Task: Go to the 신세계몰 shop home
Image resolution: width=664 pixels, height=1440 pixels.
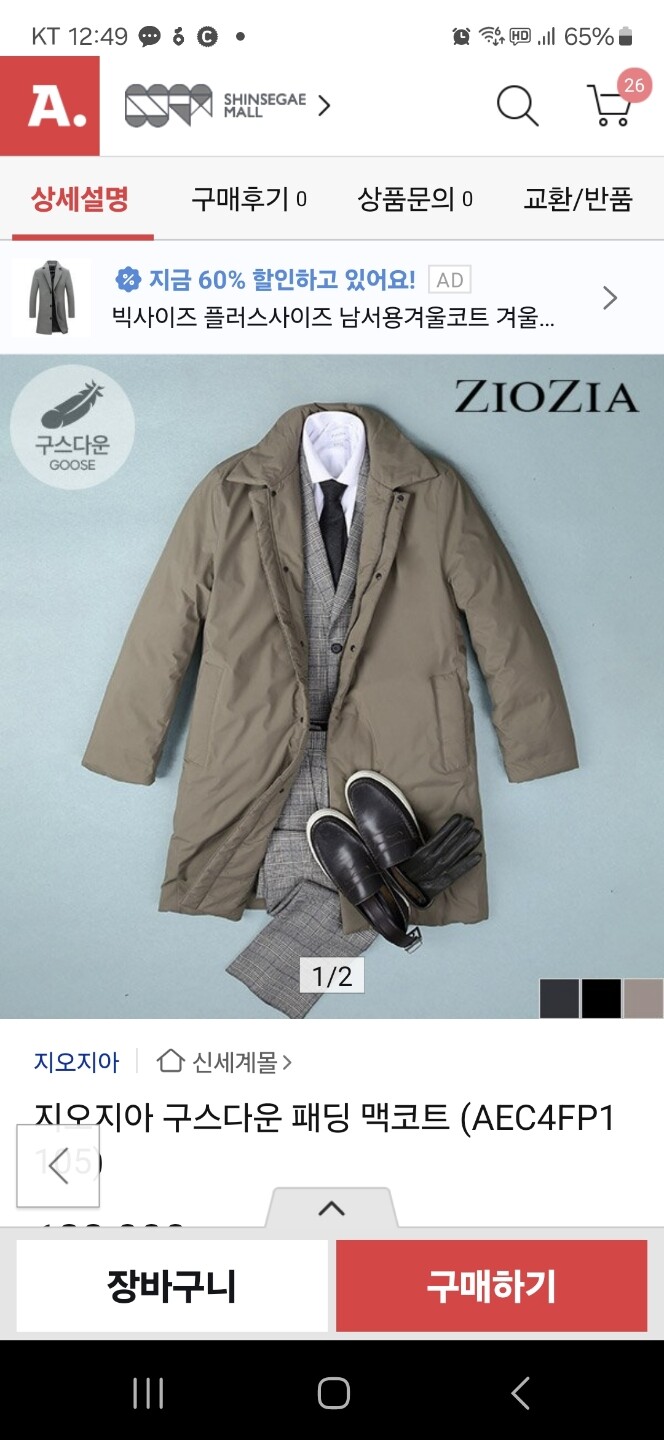Action: 226,1062
